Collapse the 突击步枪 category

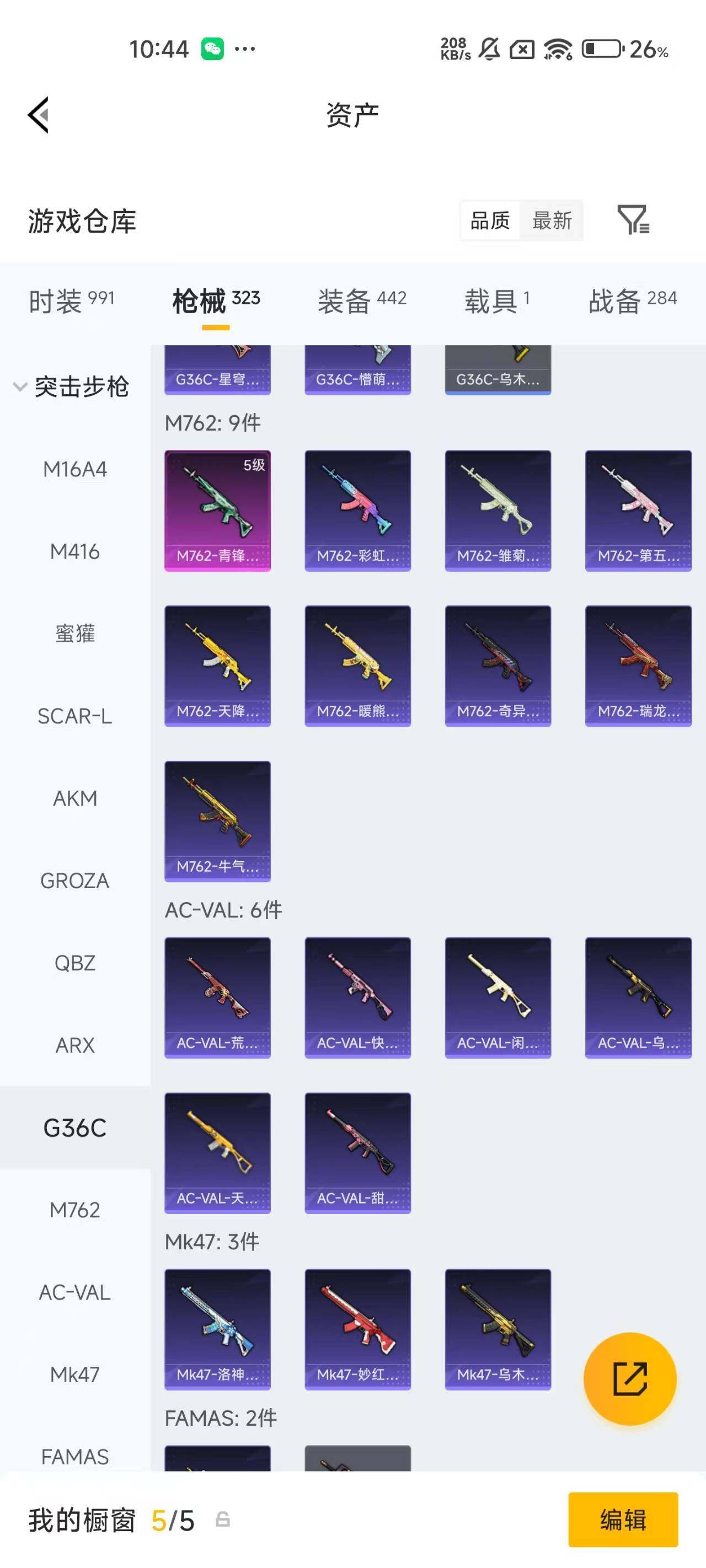click(71, 387)
